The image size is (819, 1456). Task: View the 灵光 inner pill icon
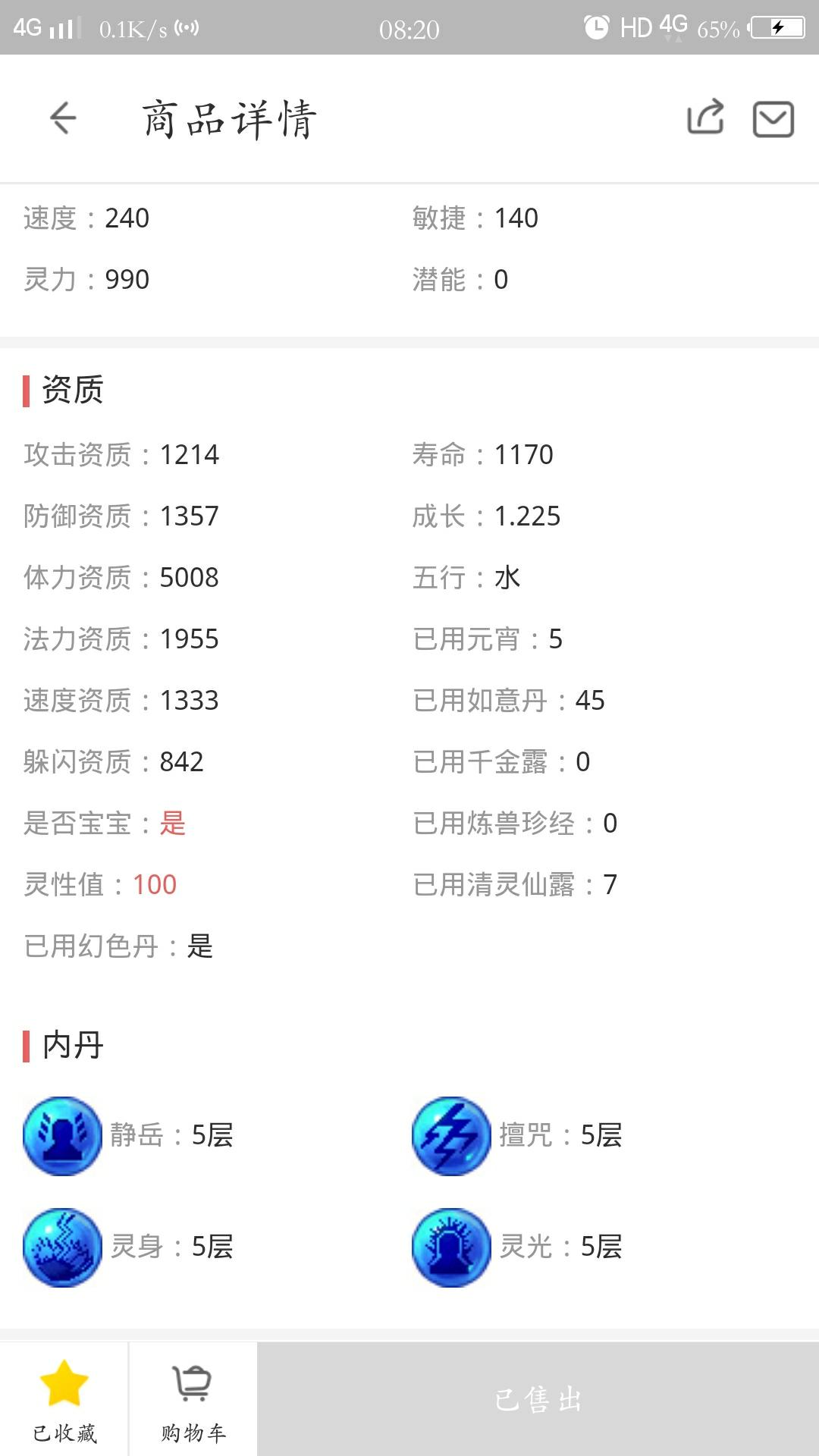point(451,1247)
